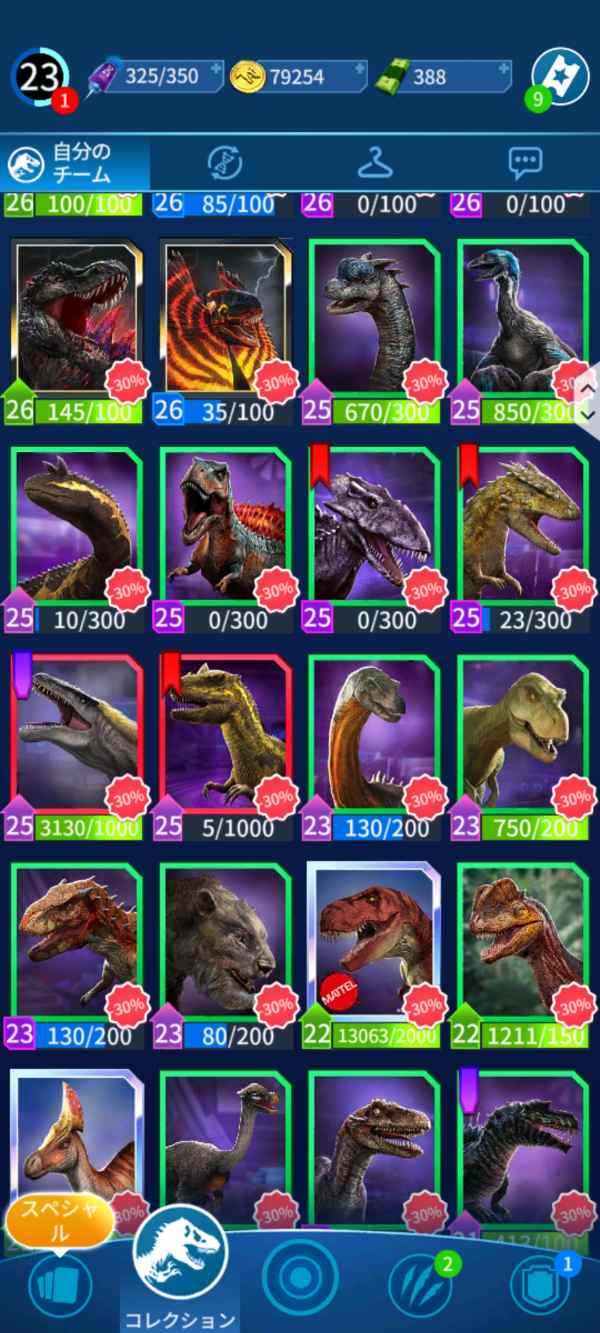Screen dimensions: 600x1333
Task: Open the level 26 frilled dinosaur card showing 35/100
Action: pyautogui.click(x=225, y=320)
